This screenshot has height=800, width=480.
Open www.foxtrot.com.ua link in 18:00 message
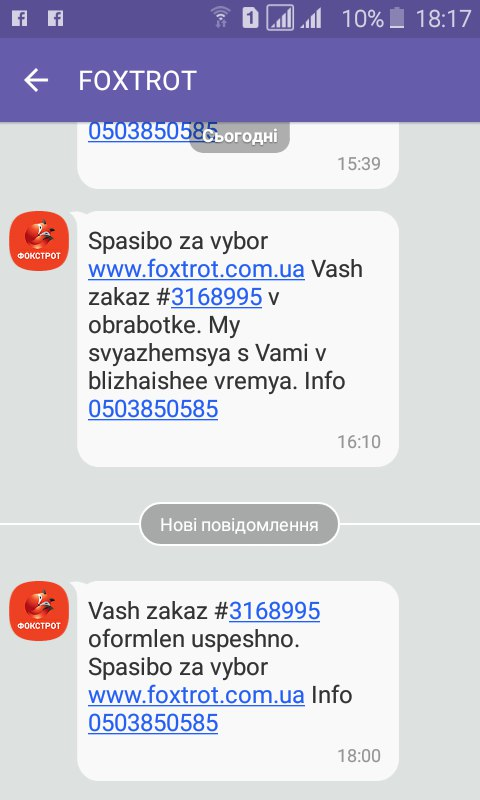(x=196, y=695)
